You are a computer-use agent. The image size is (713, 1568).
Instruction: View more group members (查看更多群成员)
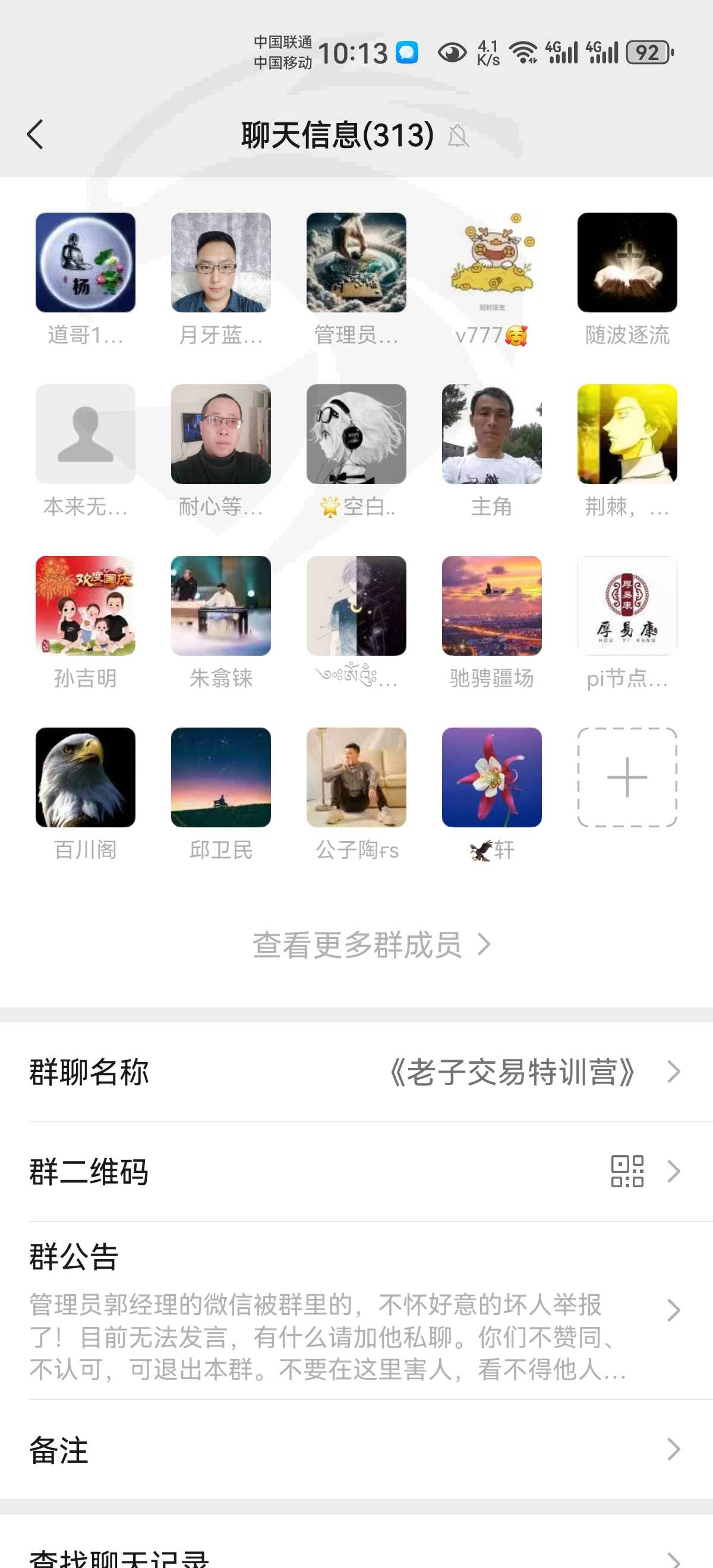pyautogui.click(x=371, y=945)
